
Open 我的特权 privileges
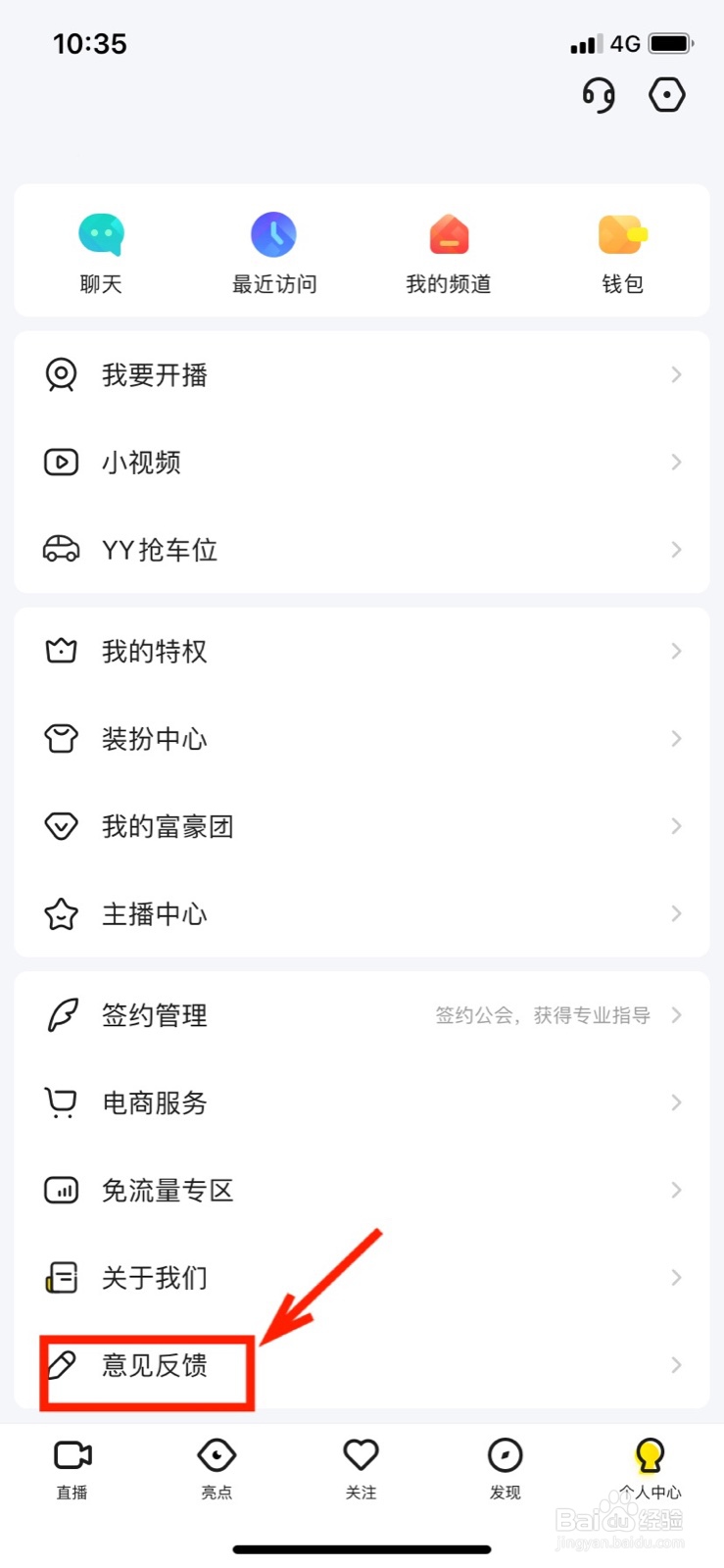pyautogui.click(x=362, y=651)
